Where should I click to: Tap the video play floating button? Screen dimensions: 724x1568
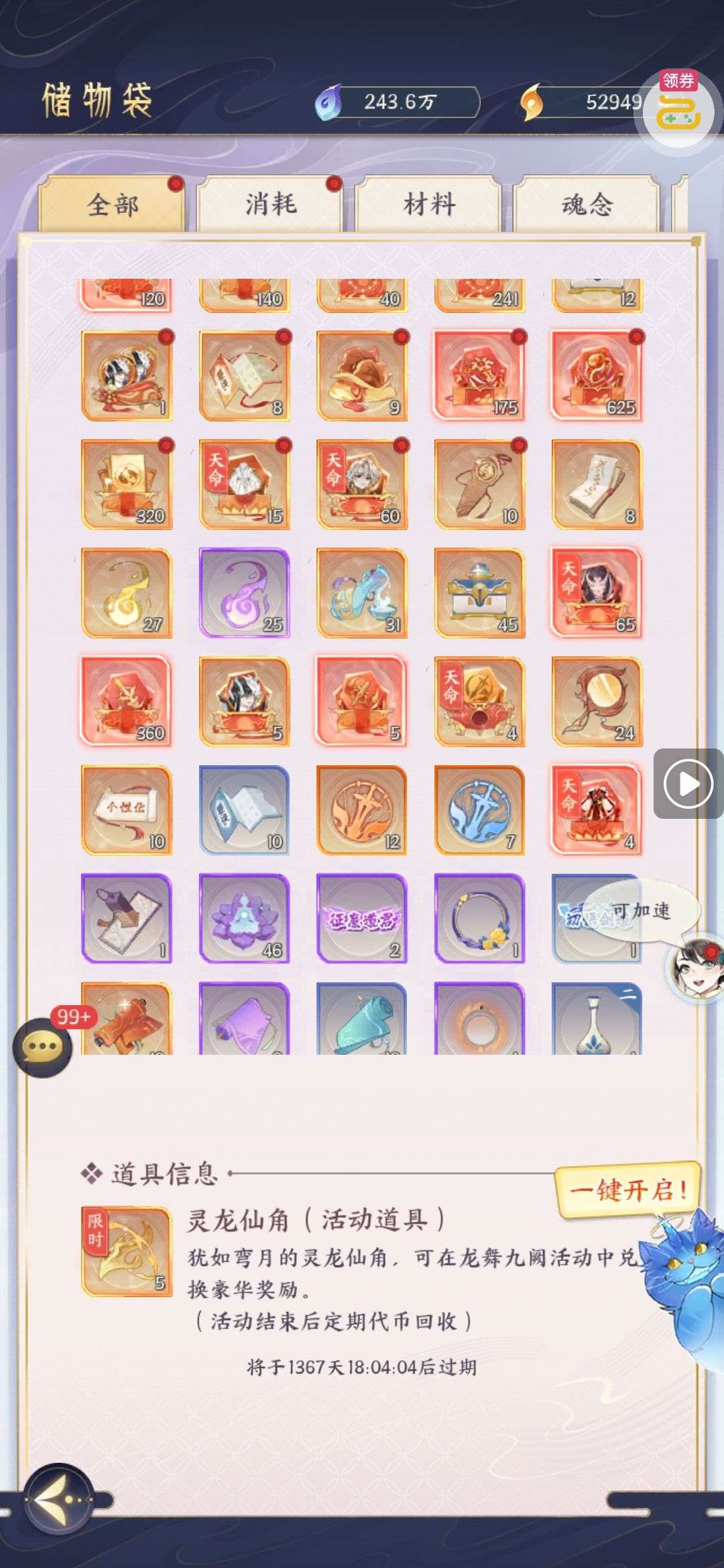click(x=688, y=783)
